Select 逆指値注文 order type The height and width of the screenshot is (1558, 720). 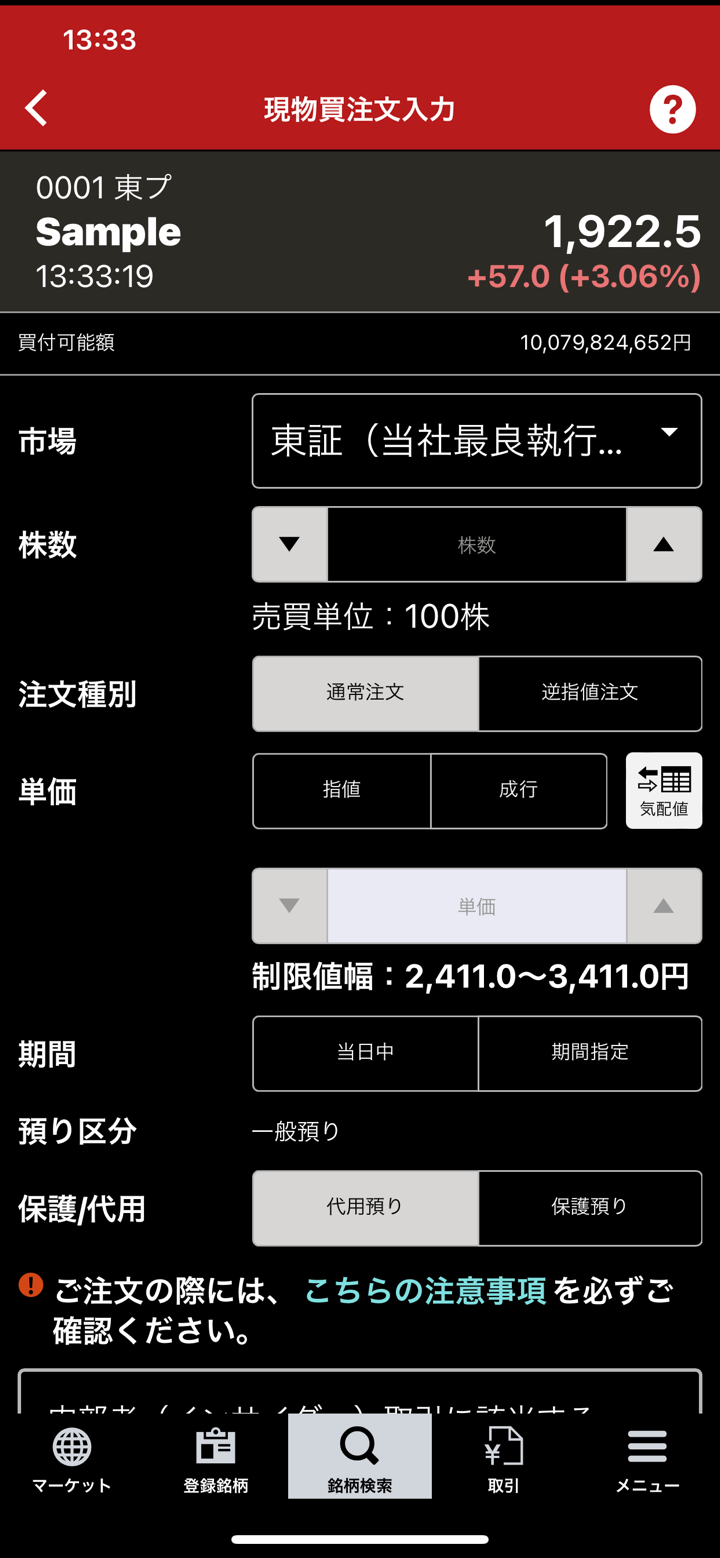pos(590,693)
